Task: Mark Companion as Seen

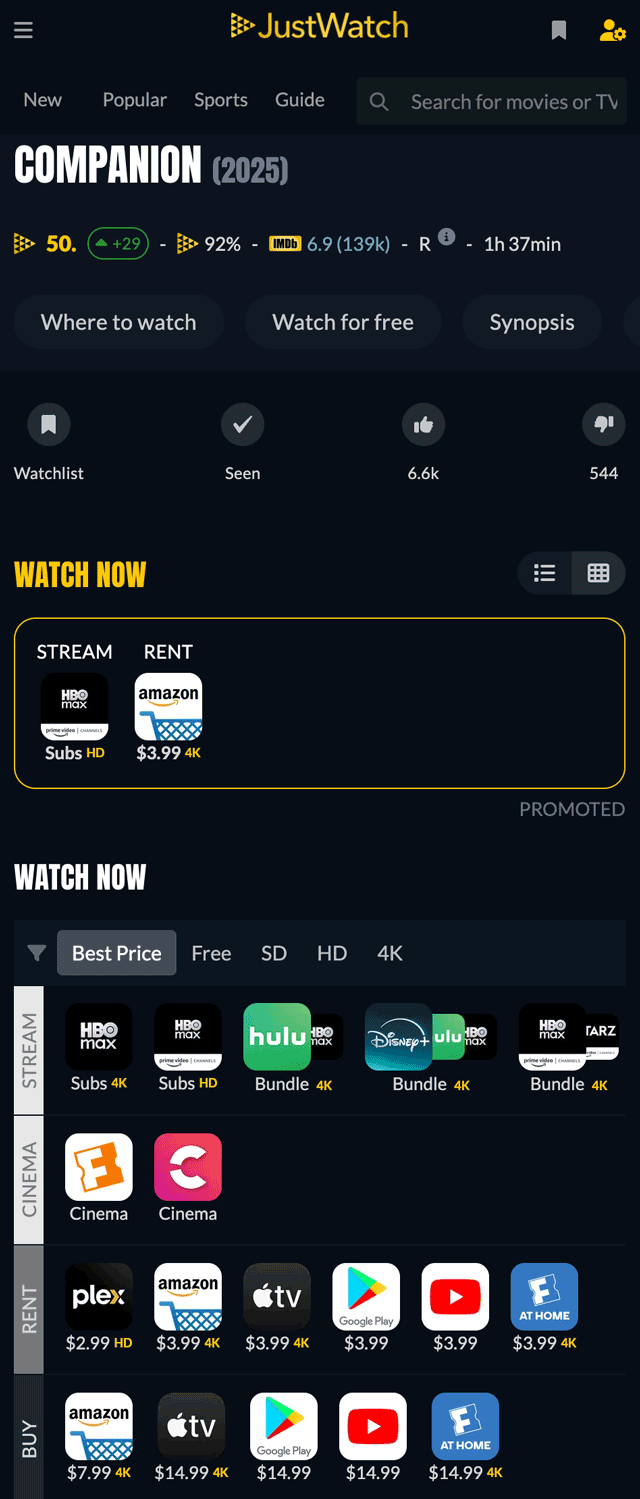Action: (242, 426)
